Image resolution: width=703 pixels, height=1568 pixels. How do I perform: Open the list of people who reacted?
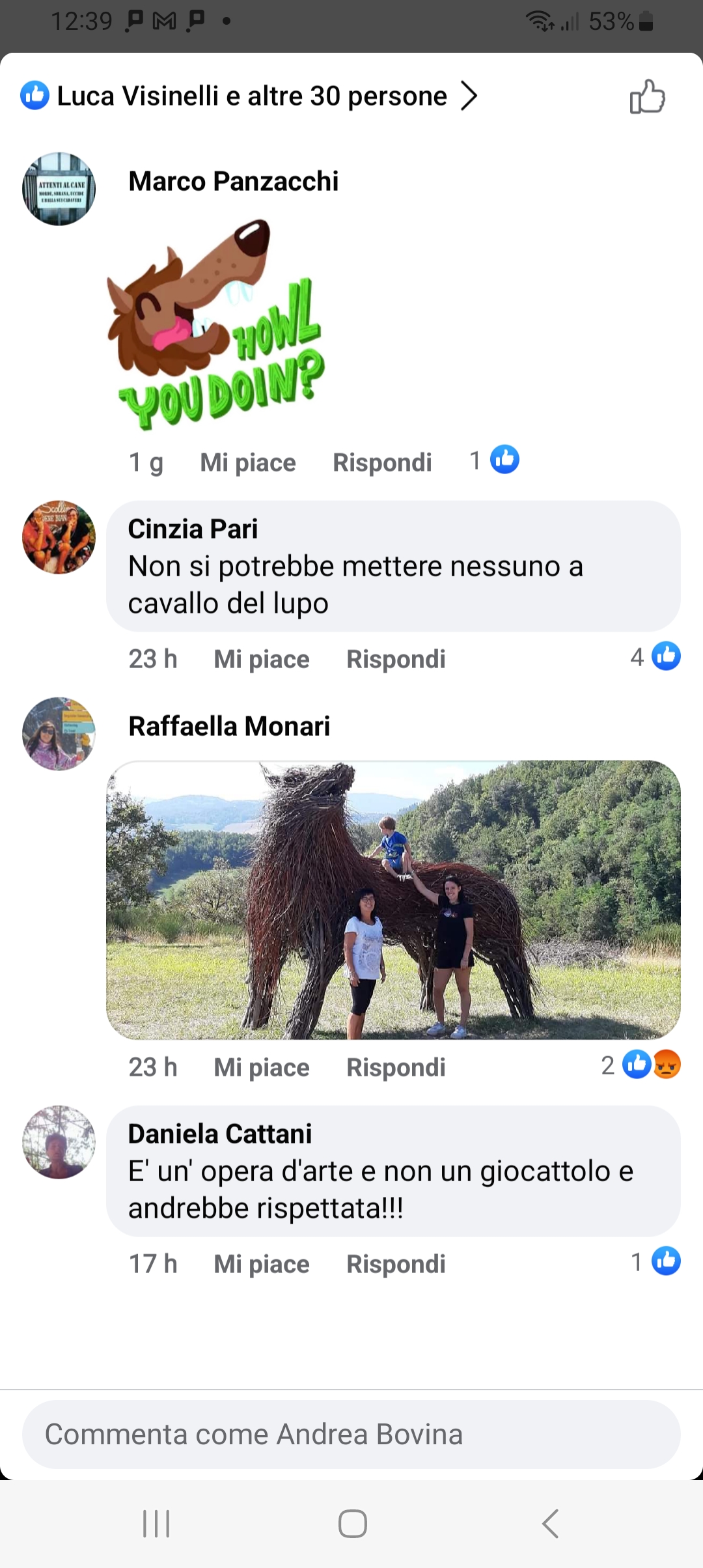point(249,96)
